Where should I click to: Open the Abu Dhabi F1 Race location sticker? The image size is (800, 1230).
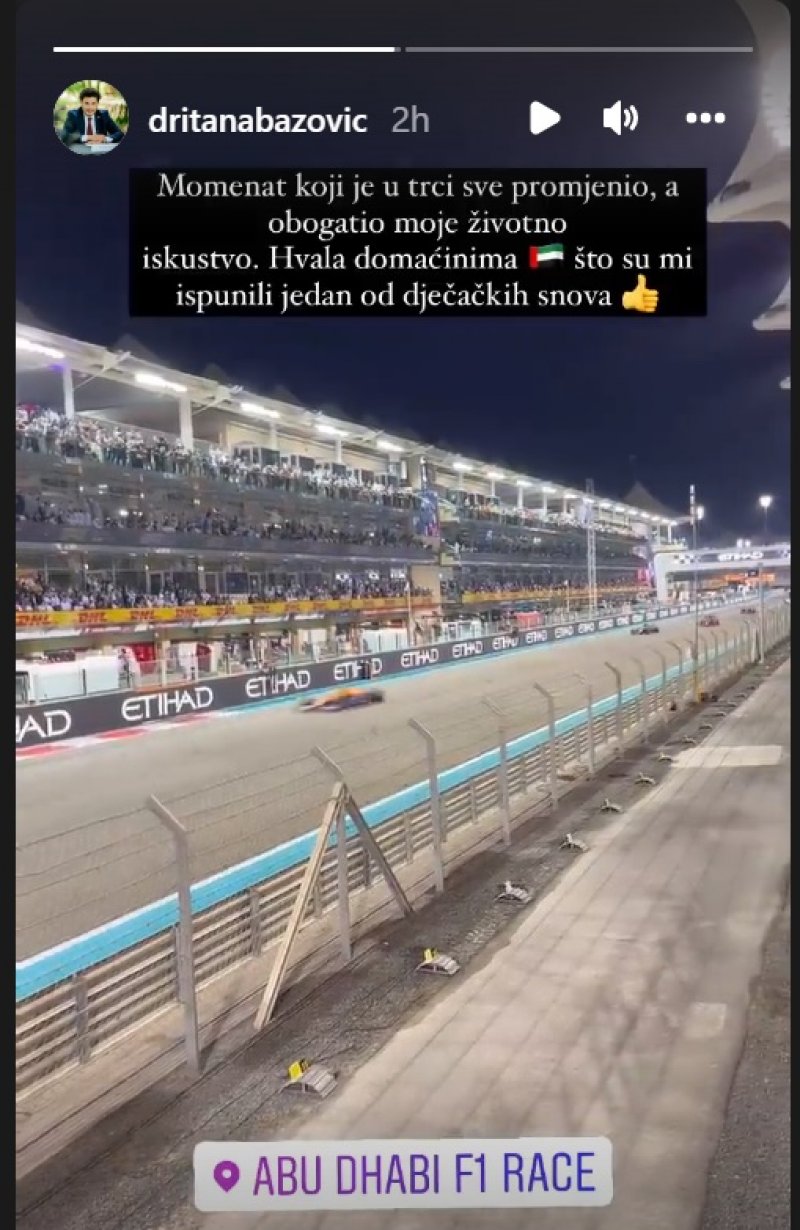tap(403, 1174)
